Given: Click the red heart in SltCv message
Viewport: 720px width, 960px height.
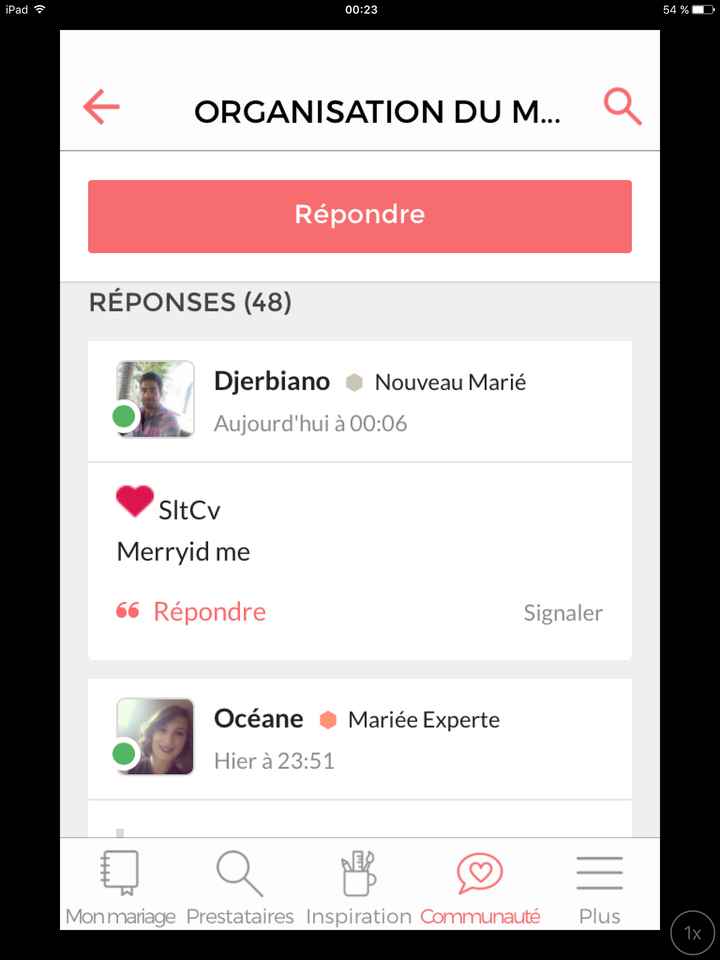Looking at the screenshot, I should (x=135, y=500).
